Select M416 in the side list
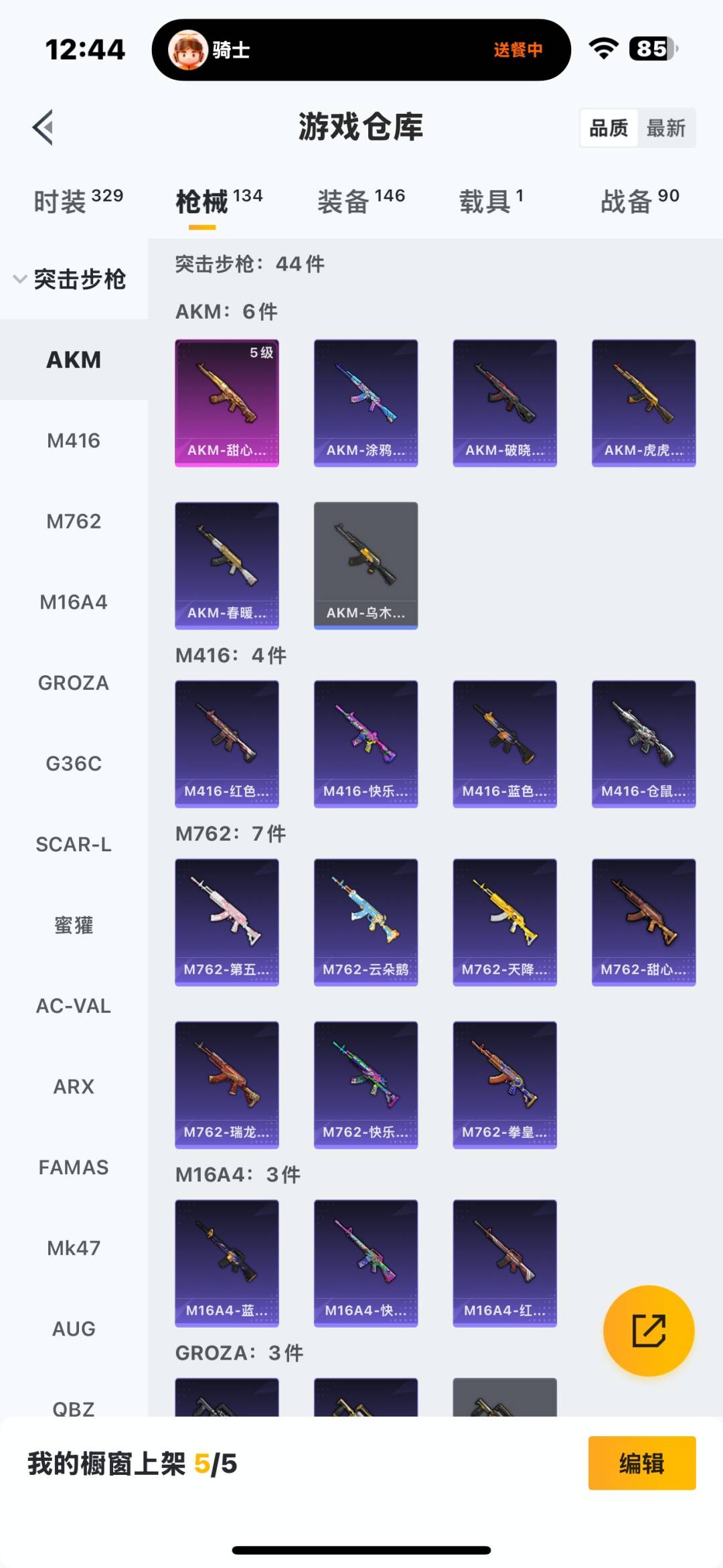The height and width of the screenshot is (1568, 723). (x=74, y=441)
